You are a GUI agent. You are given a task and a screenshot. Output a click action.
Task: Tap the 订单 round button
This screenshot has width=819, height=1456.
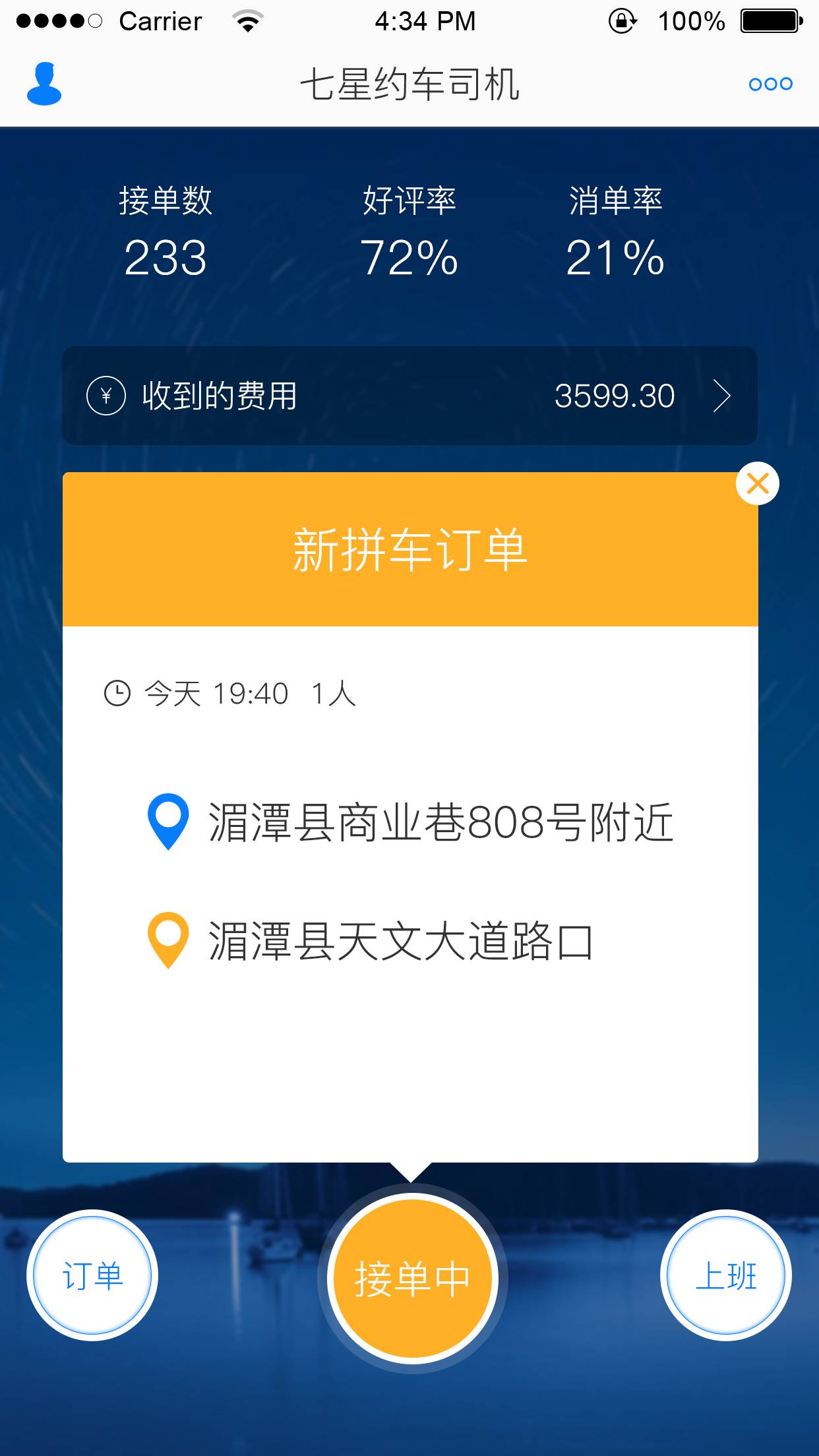pos(92,1275)
